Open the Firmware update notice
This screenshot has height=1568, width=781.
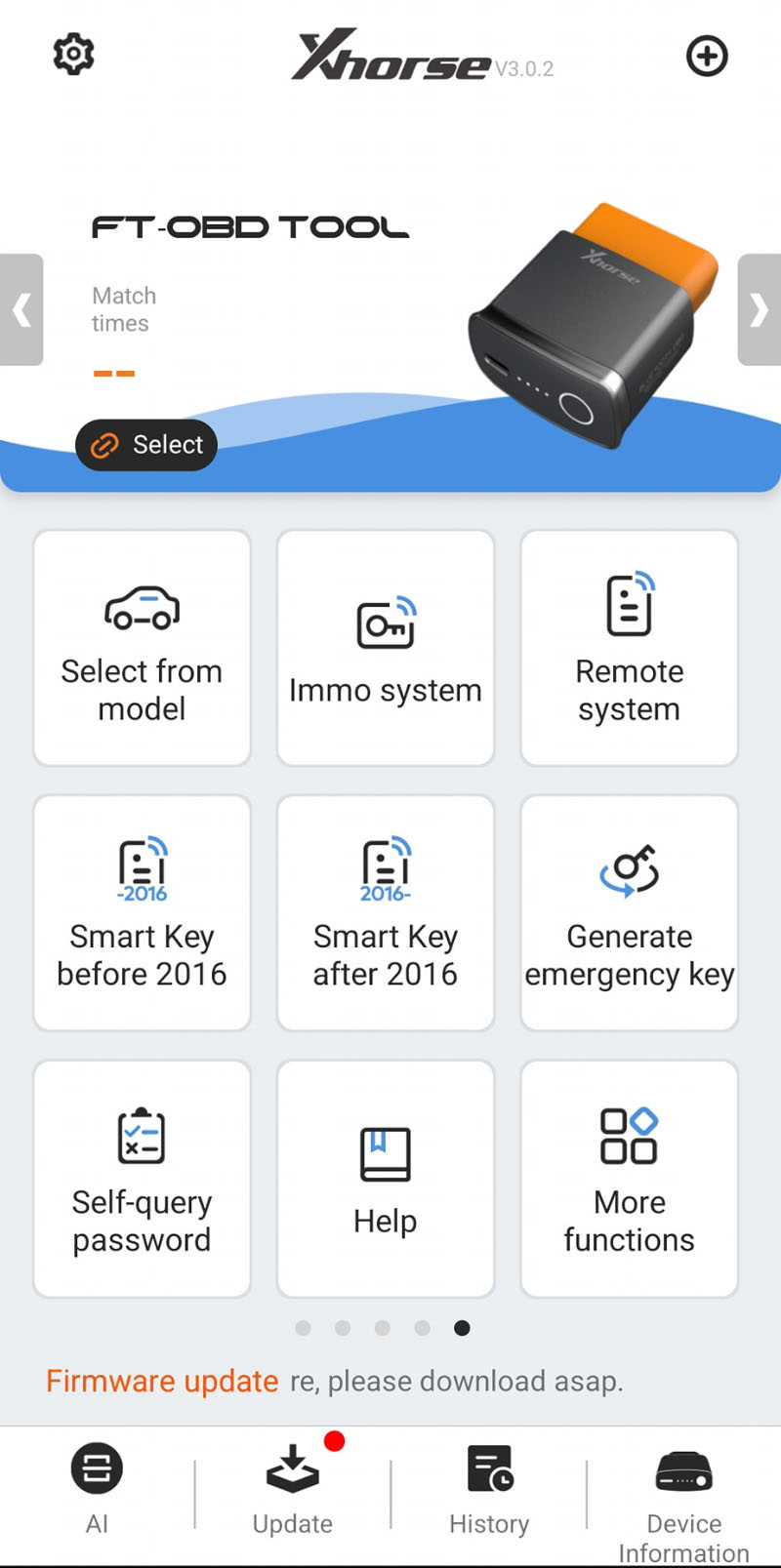[x=162, y=1381]
